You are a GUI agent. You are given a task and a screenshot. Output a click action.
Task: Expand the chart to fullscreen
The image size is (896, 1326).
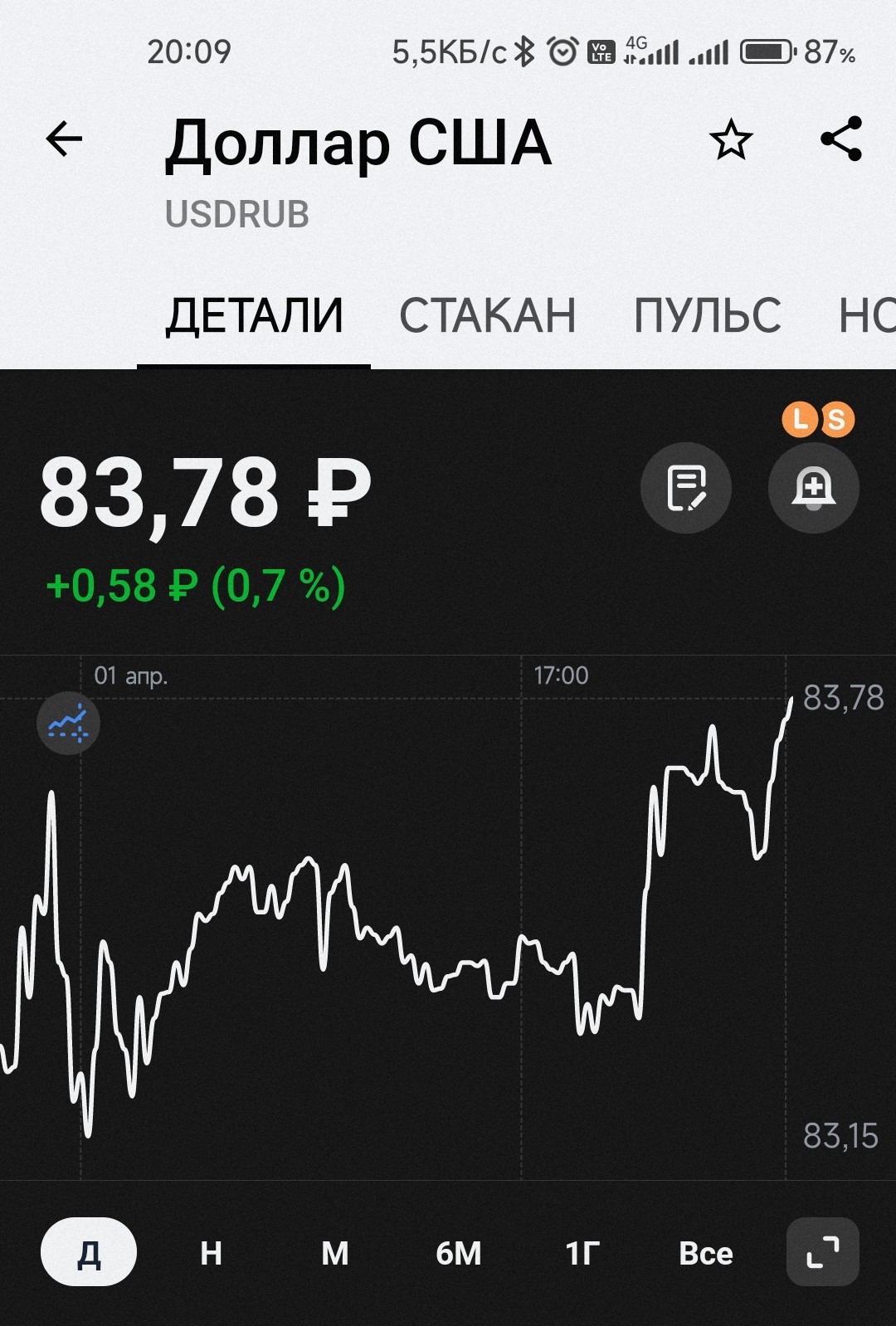823,1252
